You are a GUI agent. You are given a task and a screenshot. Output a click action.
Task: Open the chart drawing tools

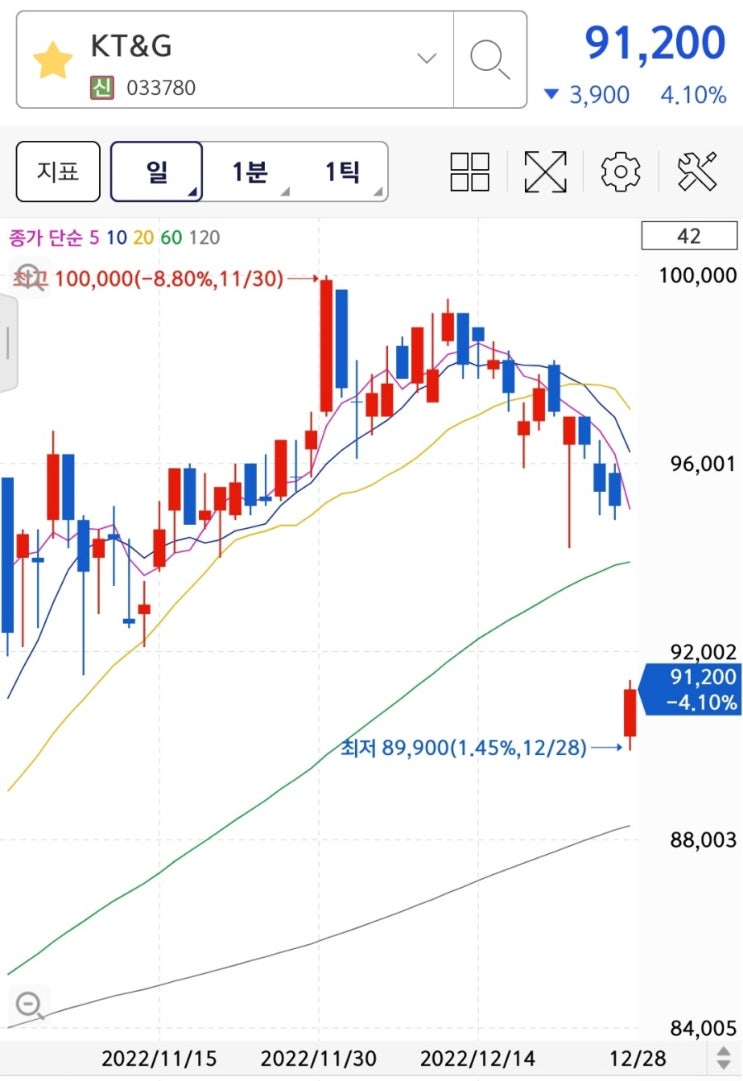697,172
